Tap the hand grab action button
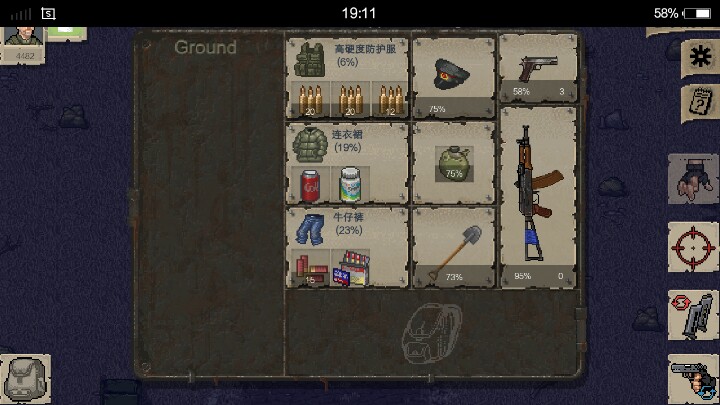This screenshot has width=720, height=405. pyautogui.click(x=693, y=179)
